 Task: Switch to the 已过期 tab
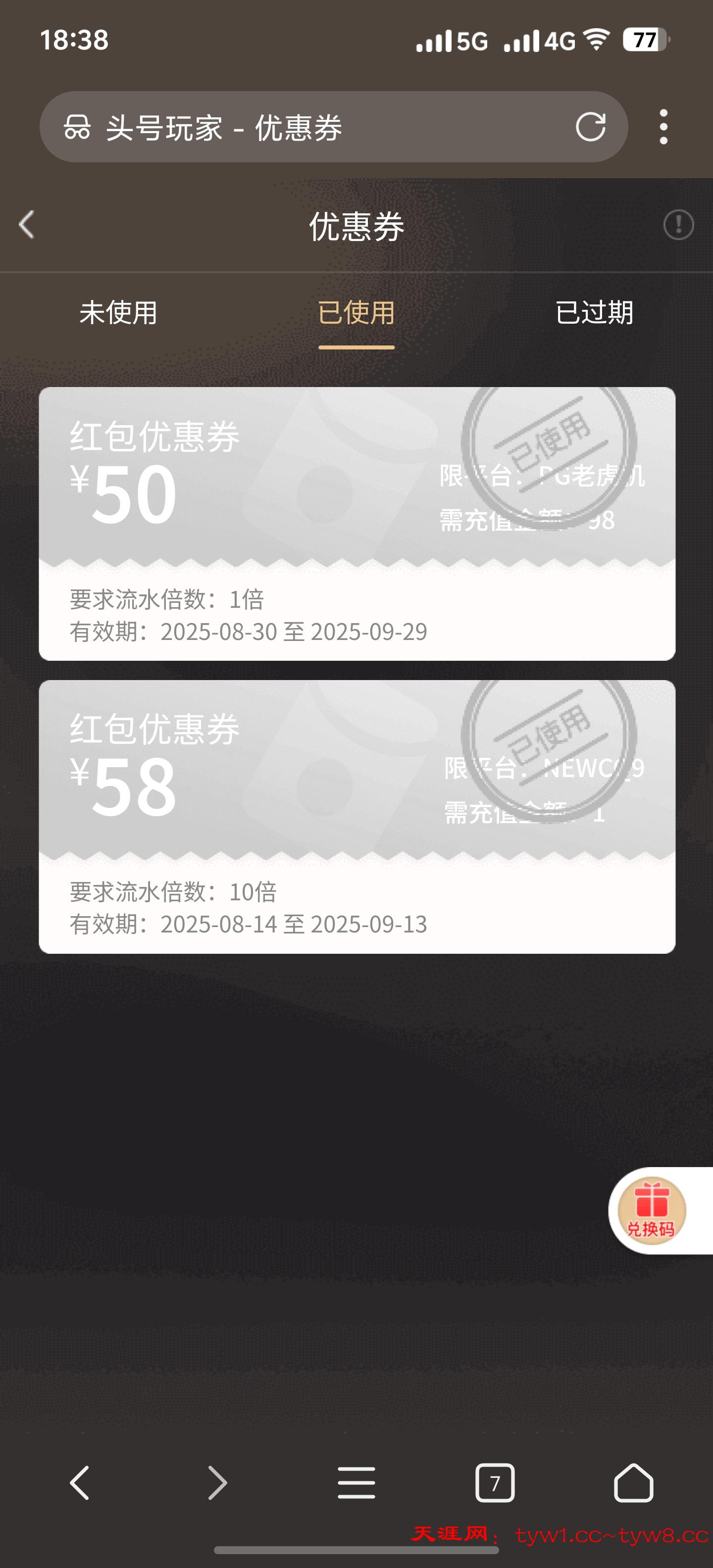594,313
